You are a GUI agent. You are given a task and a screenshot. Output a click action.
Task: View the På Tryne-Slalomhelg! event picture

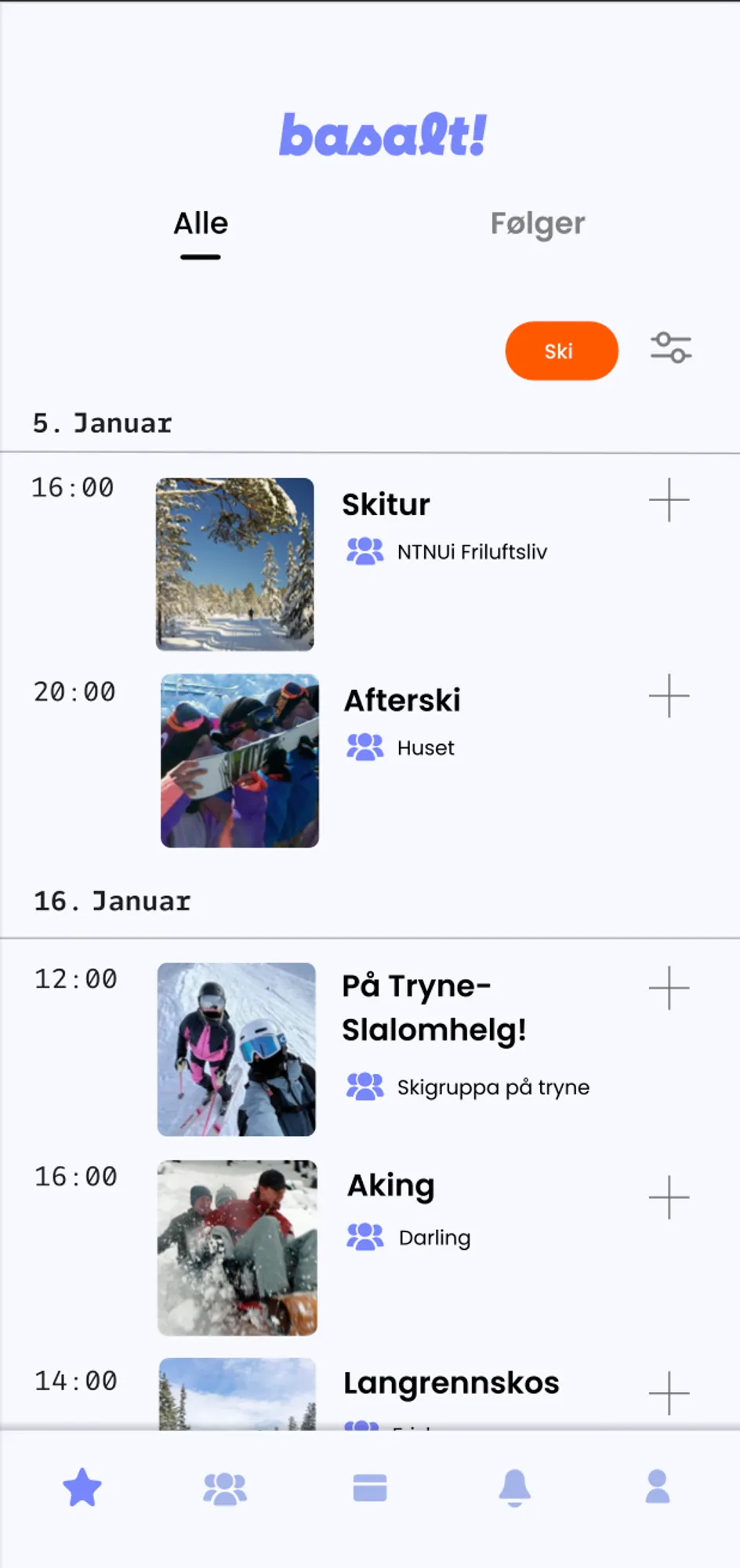tap(237, 1049)
